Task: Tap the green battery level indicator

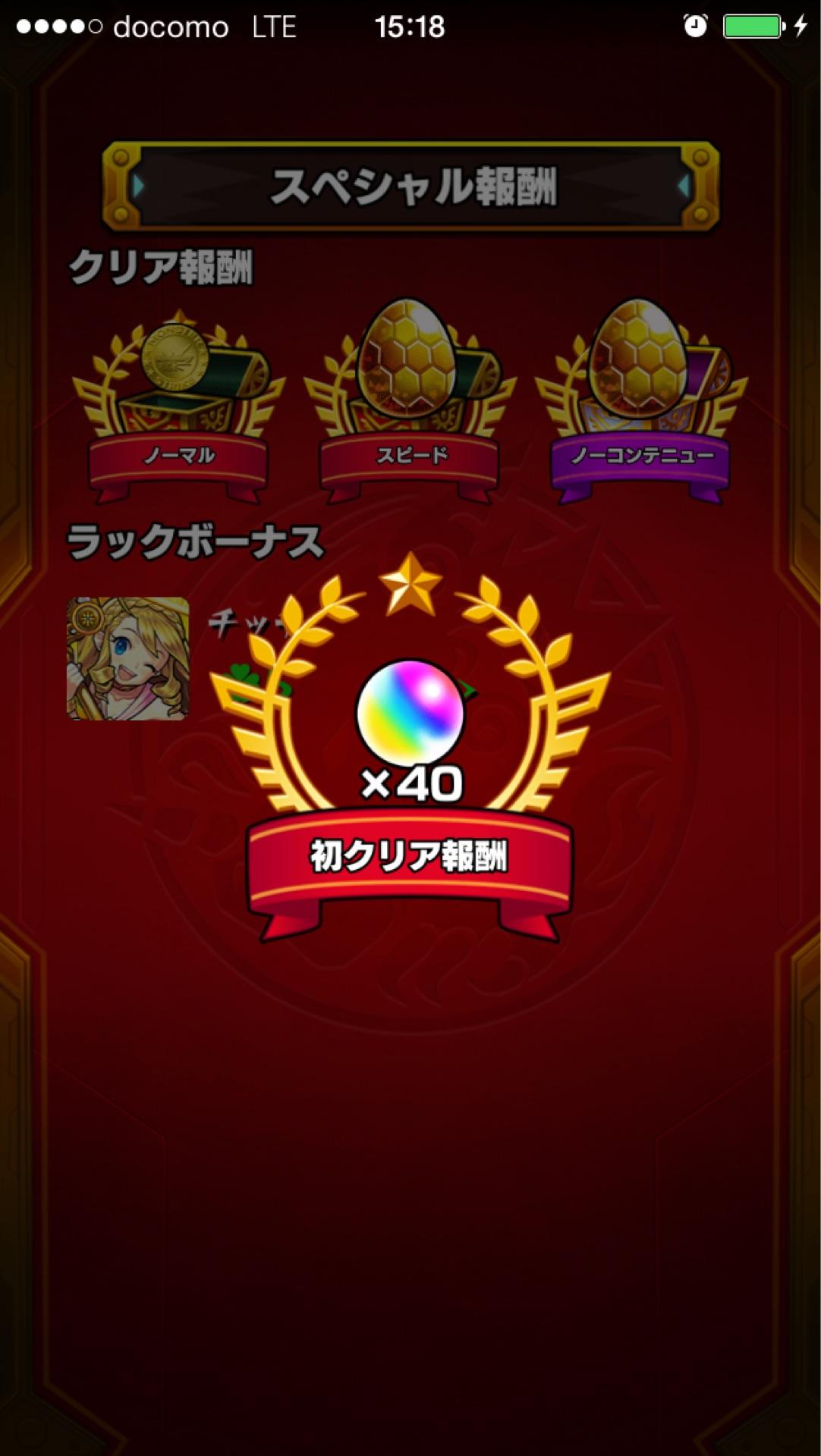Action: pos(755,27)
